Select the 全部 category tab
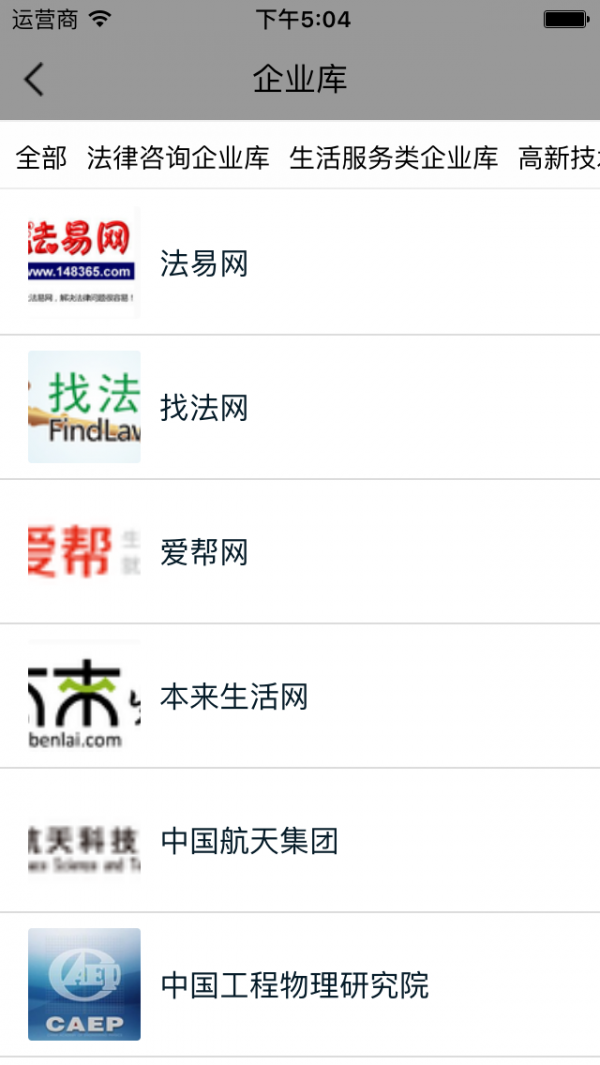Image resolution: width=600 pixels, height=1065 pixels. tap(41, 158)
